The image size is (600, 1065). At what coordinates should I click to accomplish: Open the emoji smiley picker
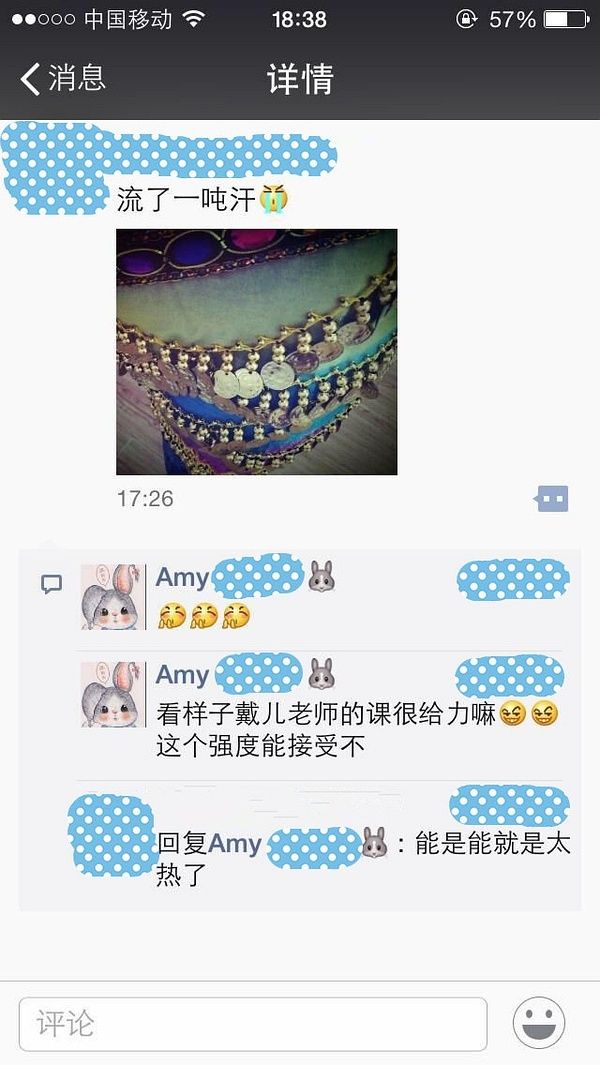point(539,1024)
